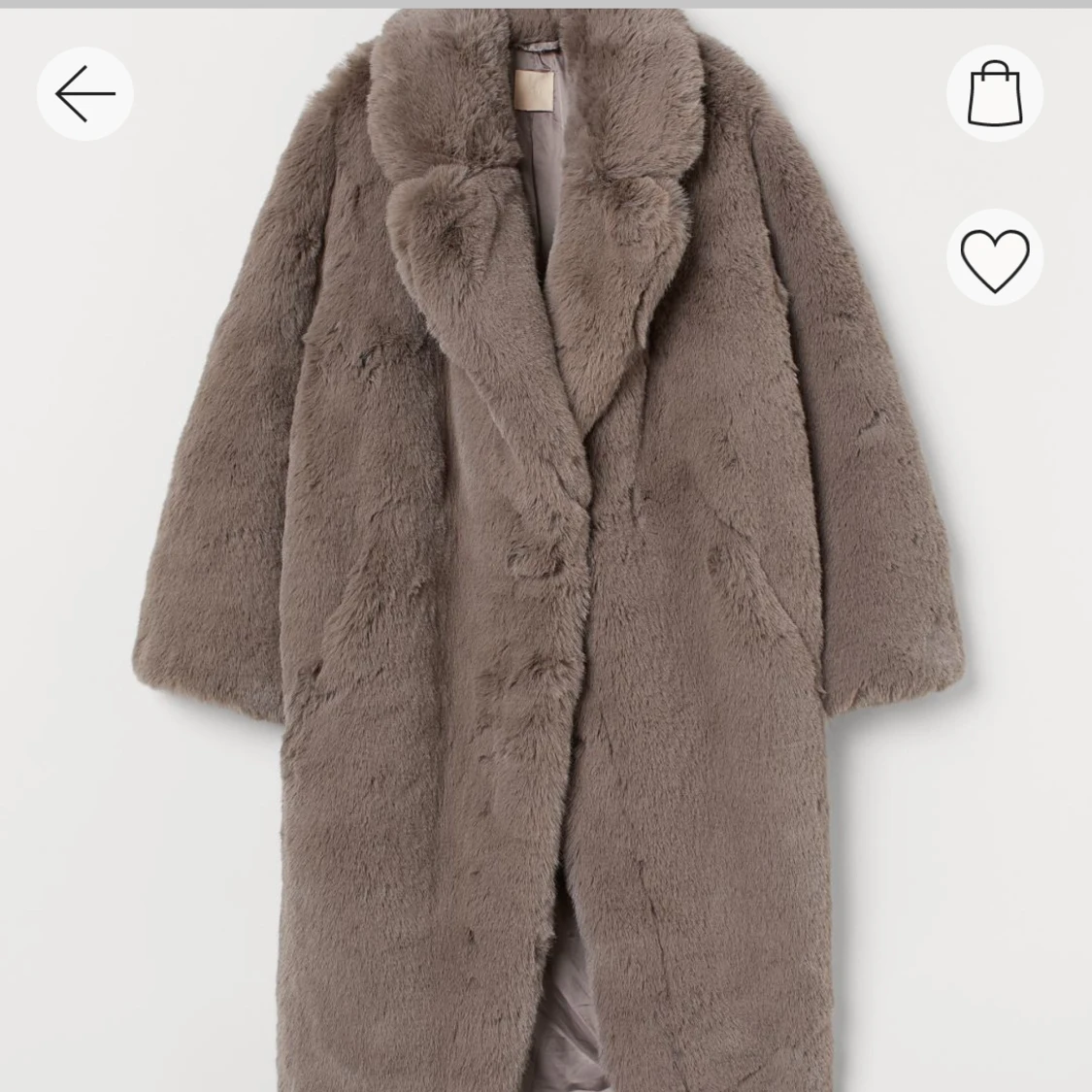1092x1092 pixels.
Task: Save this coat to favorites
Action: pos(995,258)
